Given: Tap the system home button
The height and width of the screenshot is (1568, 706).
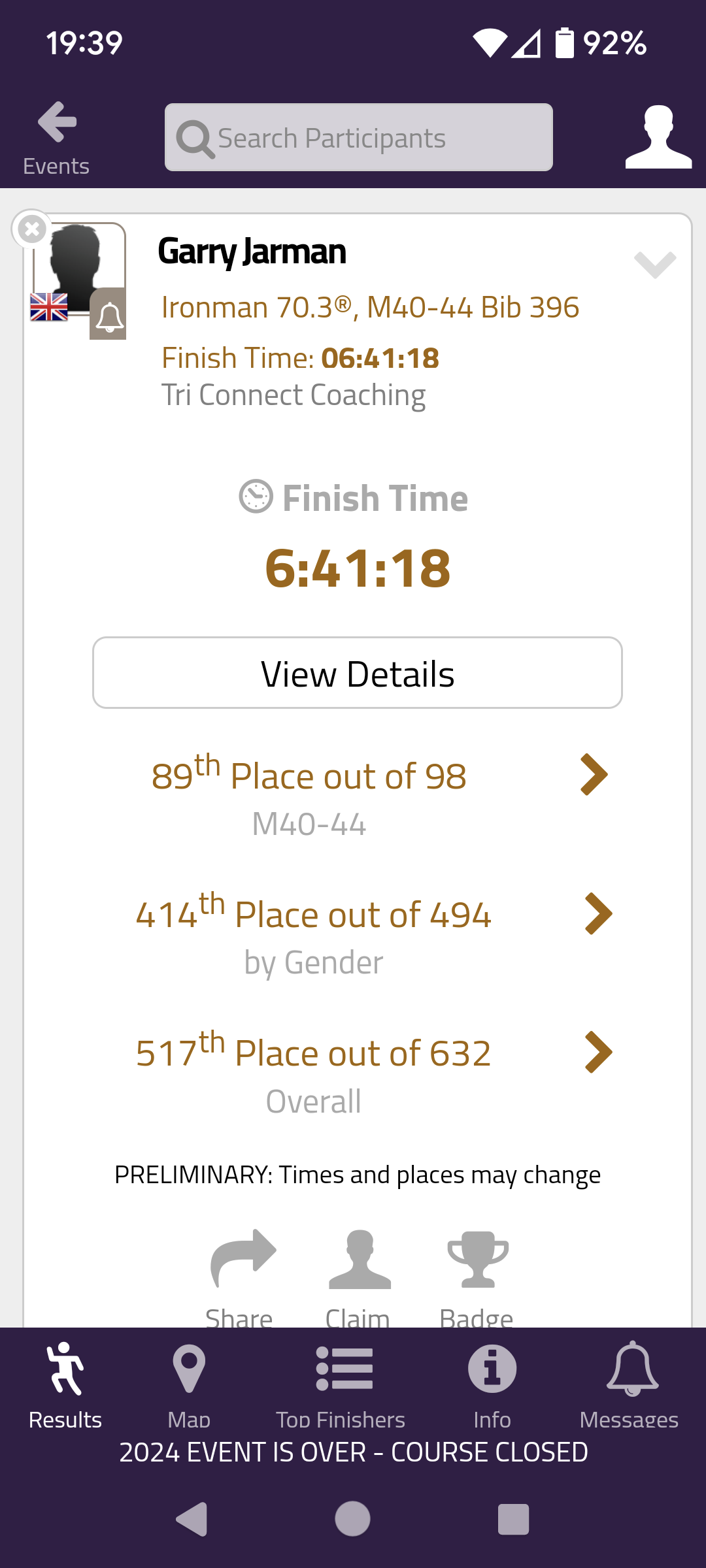Looking at the screenshot, I should [x=353, y=1519].
